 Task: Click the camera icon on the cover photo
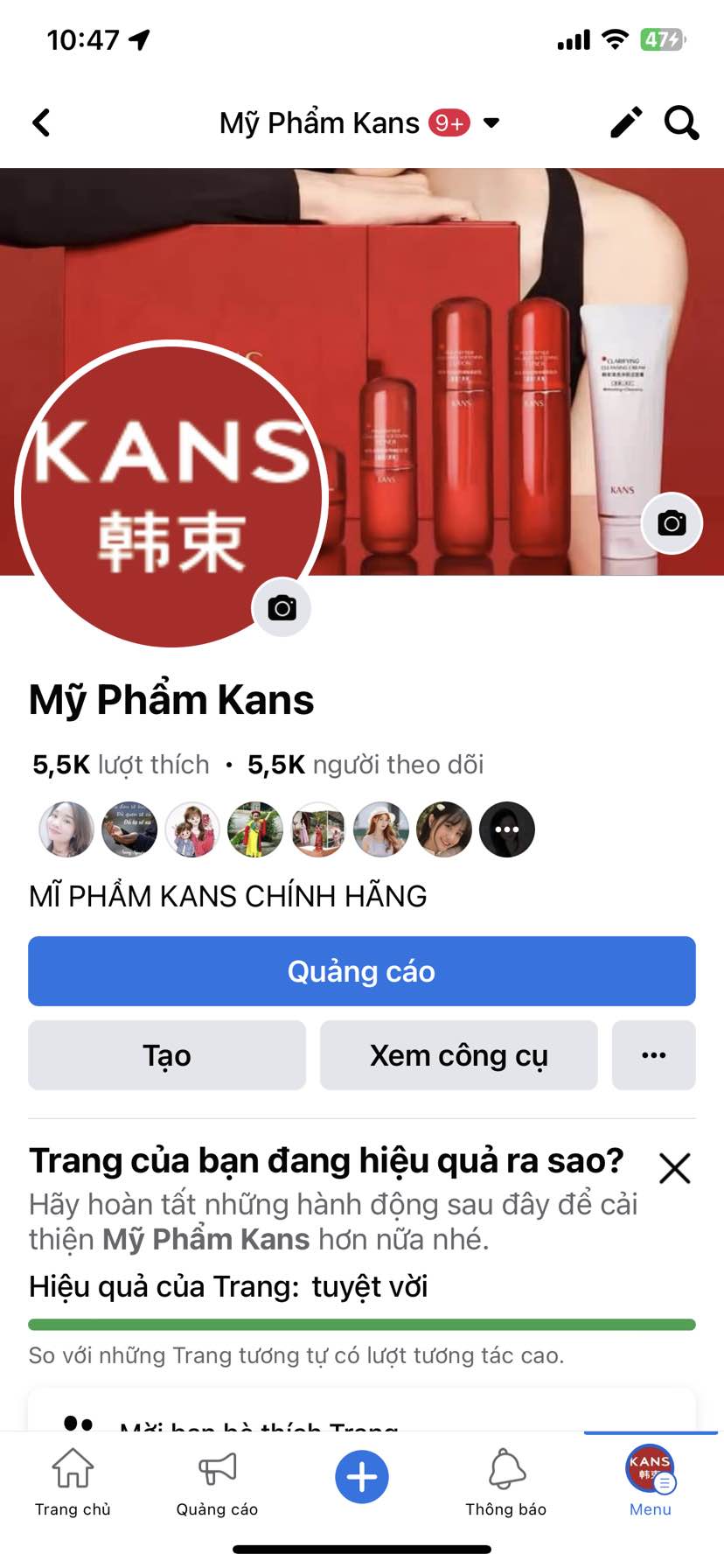tap(670, 522)
